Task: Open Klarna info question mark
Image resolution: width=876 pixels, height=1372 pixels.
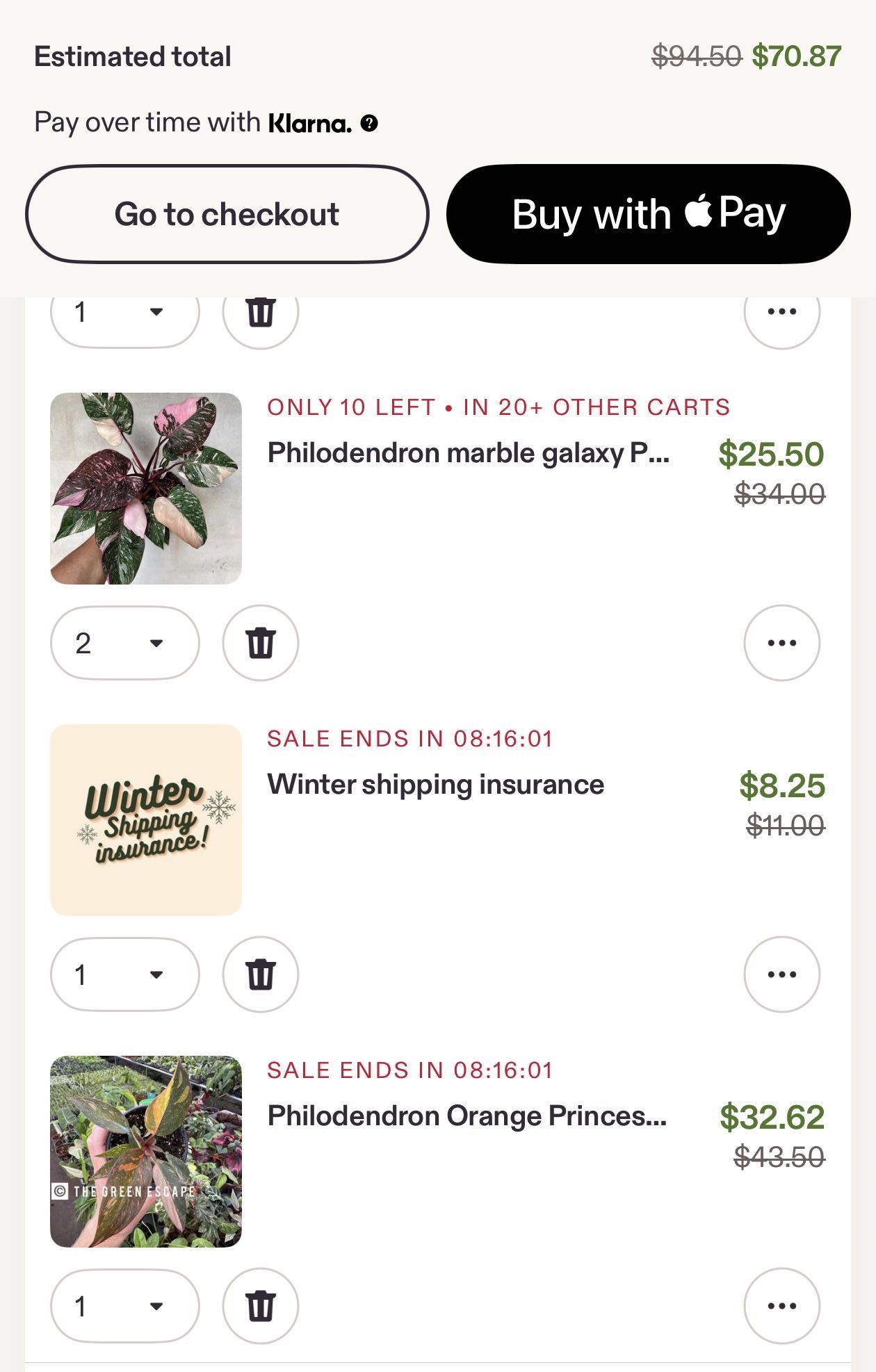Action: [369, 124]
